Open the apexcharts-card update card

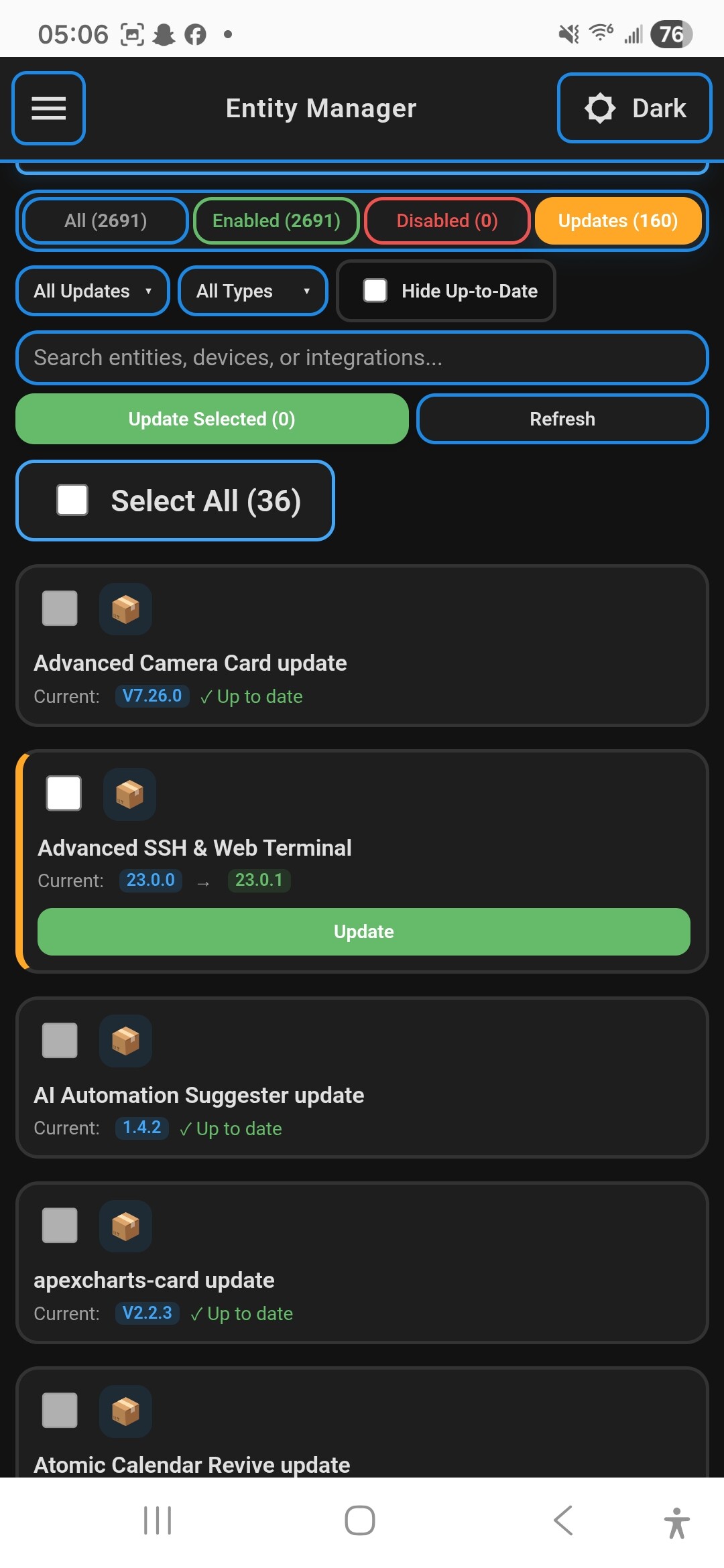pos(362,1279)
